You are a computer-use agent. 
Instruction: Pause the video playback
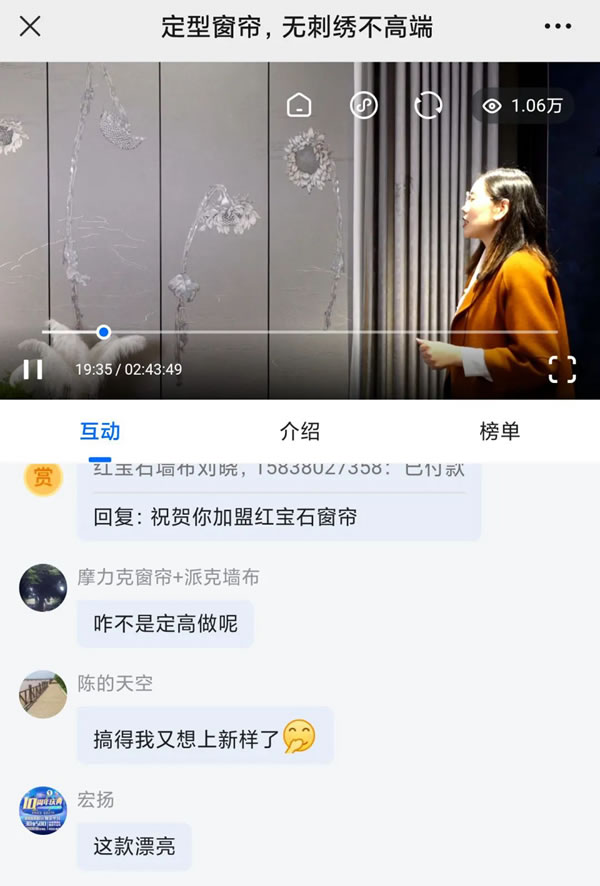click(33, 369)
